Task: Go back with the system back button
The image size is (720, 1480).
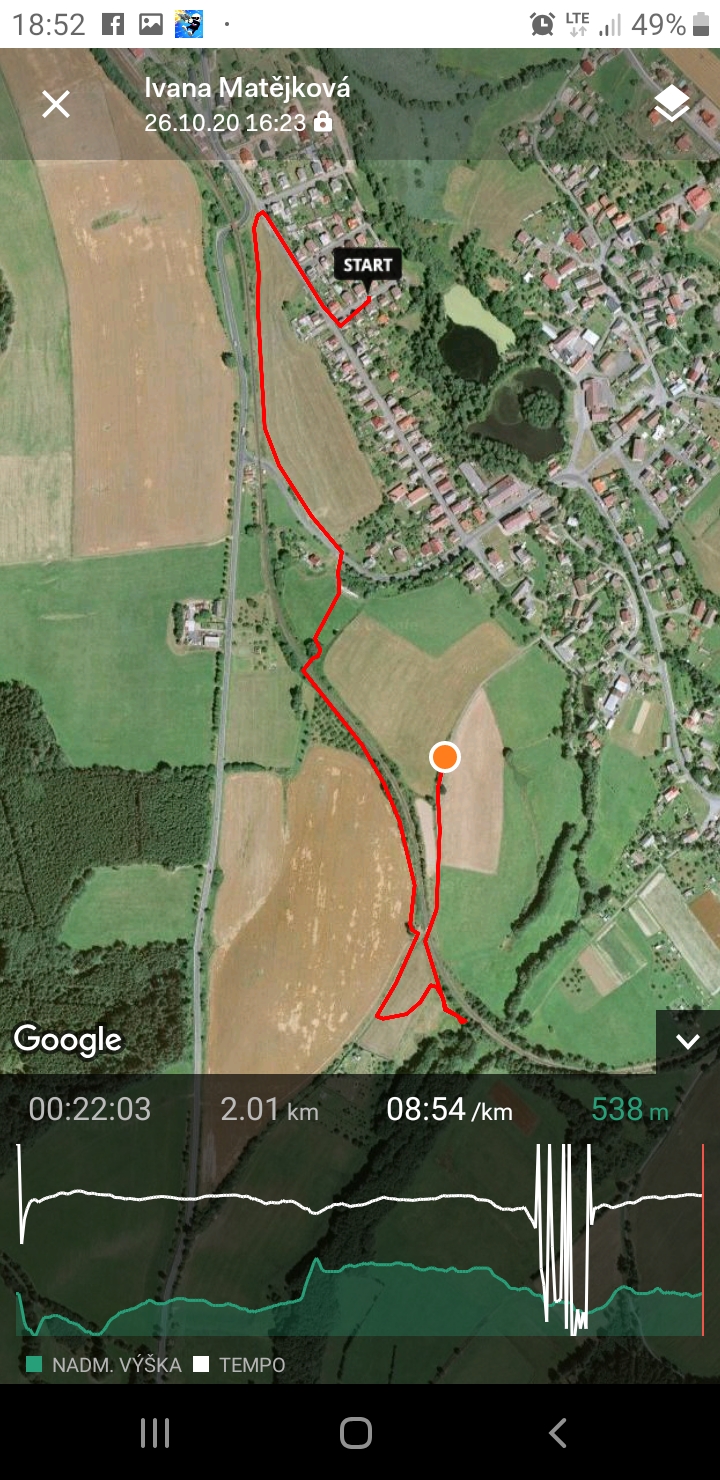Action: tap(558, 1432)
